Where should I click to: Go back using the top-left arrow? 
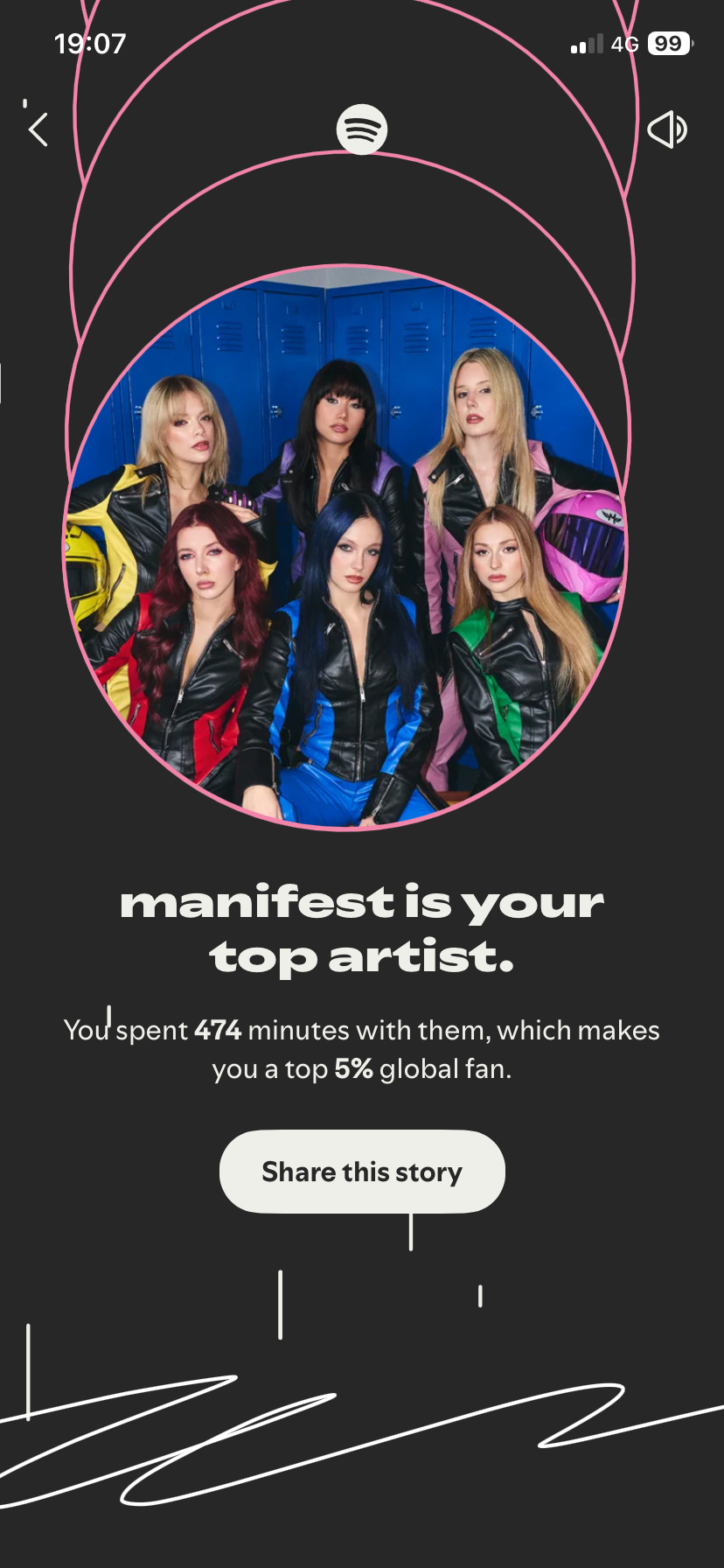[38, 129]
